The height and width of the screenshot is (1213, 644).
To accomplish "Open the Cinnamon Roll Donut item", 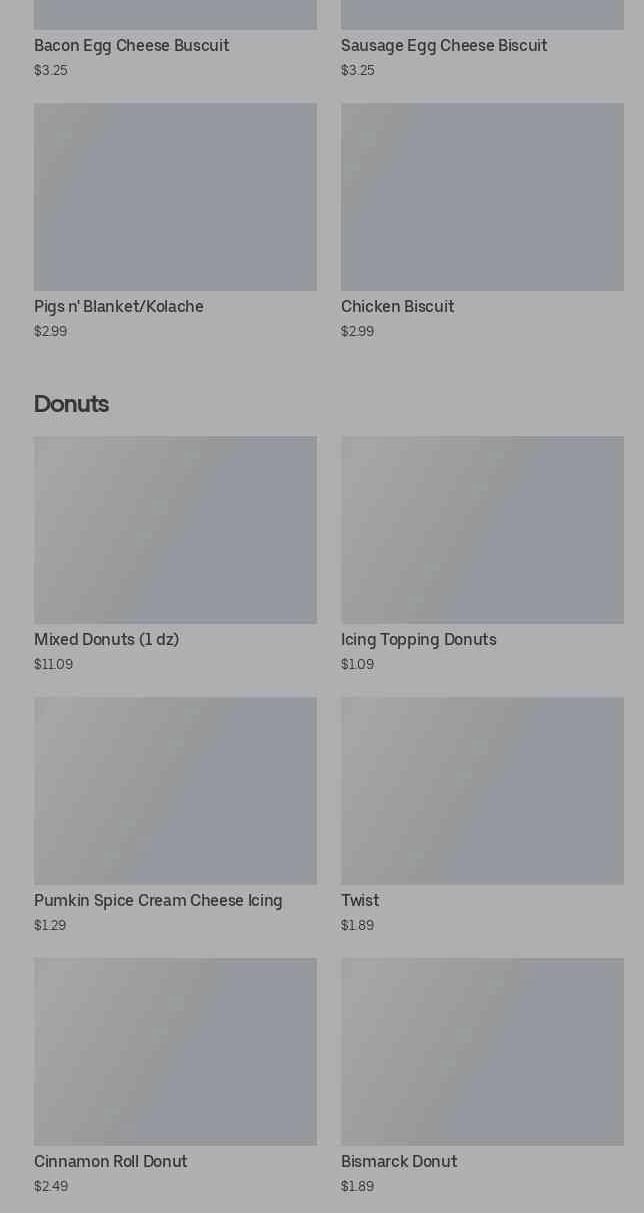I will (175, 1077).
